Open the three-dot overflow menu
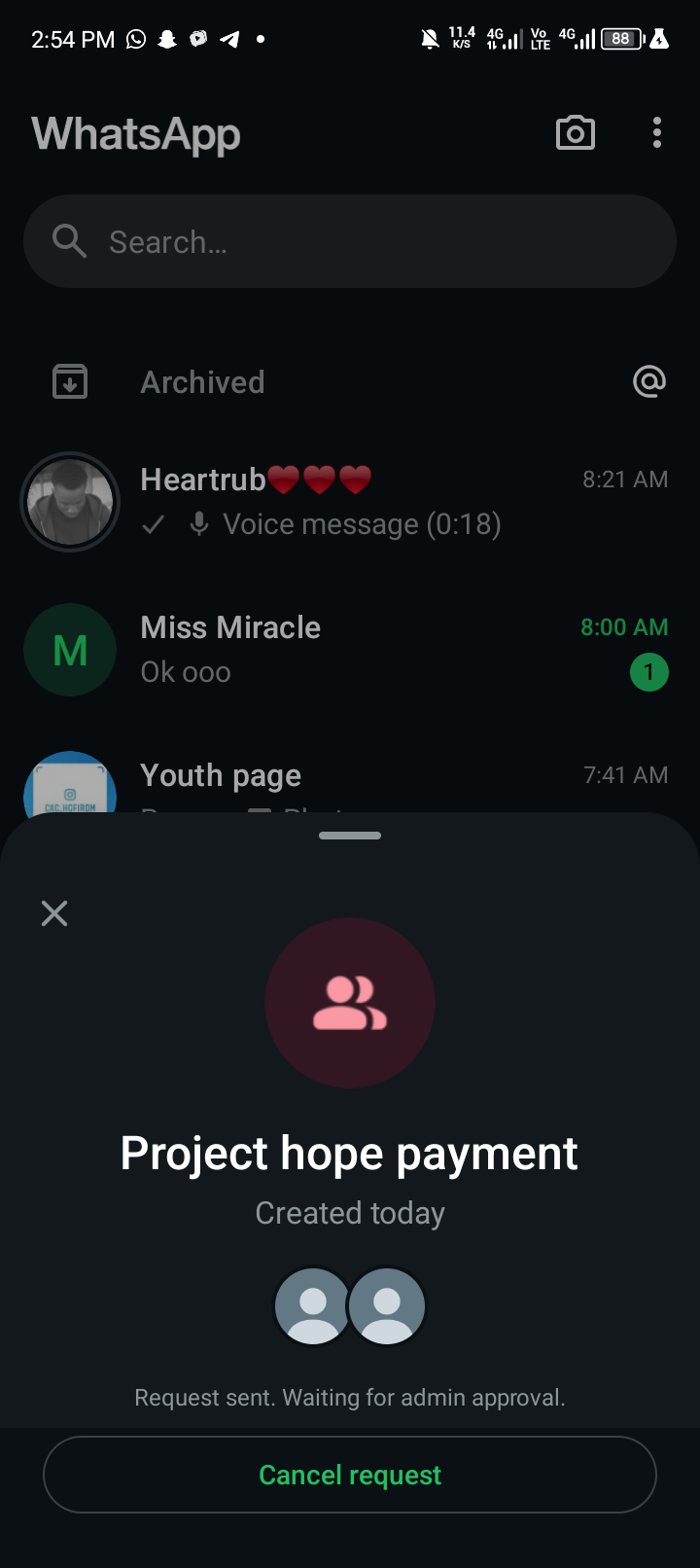Viewport: 700px width, 1568px height. [x=657, y=133]
